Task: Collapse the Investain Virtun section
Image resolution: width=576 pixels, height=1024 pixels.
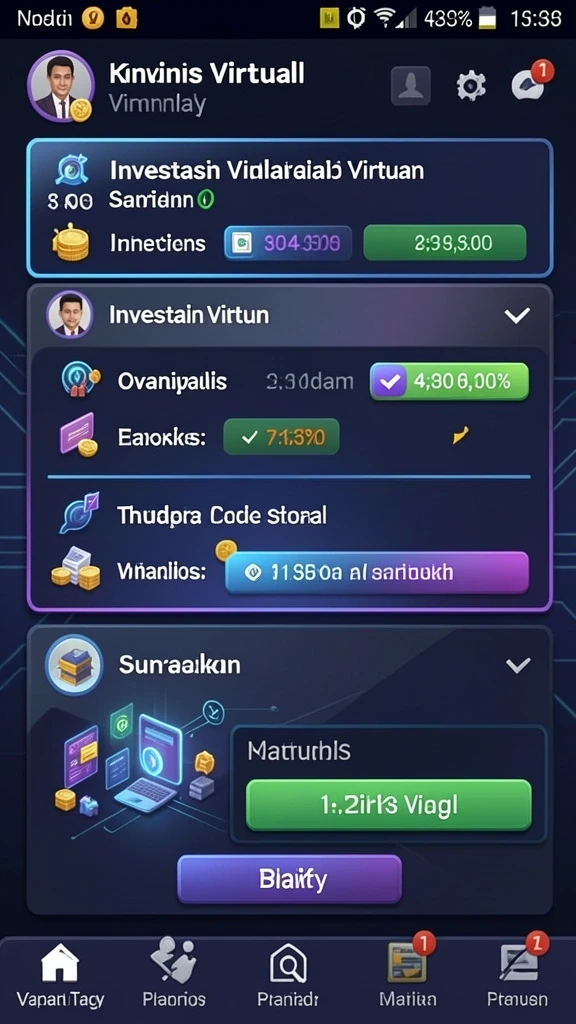Action: pos(517,316)
